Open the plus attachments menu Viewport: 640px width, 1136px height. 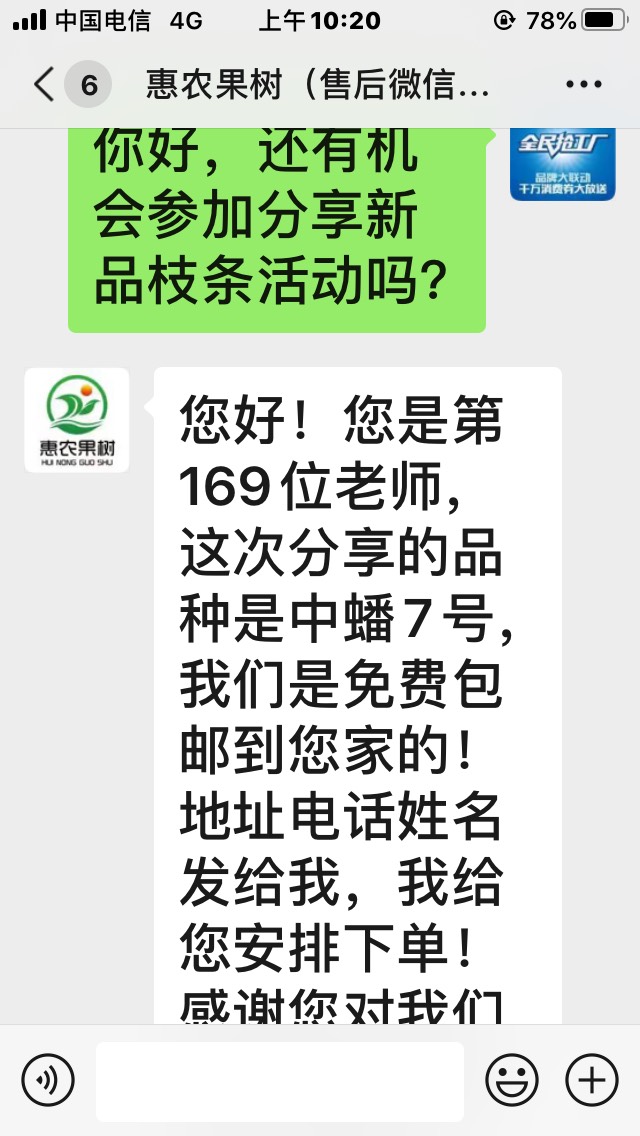(x=591, y=1080)
